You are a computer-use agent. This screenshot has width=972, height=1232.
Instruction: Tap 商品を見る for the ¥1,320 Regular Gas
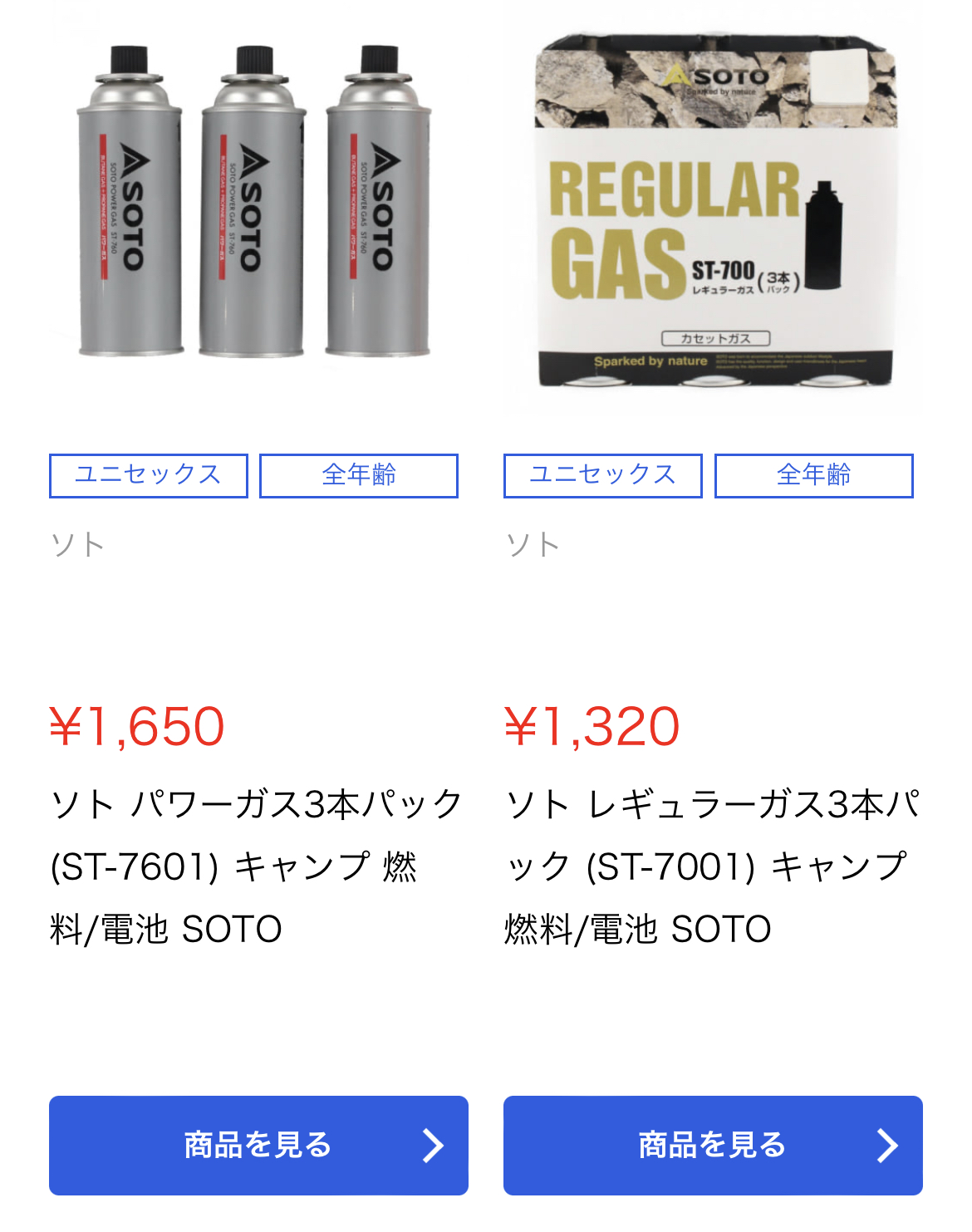[x=713, y=1145]
